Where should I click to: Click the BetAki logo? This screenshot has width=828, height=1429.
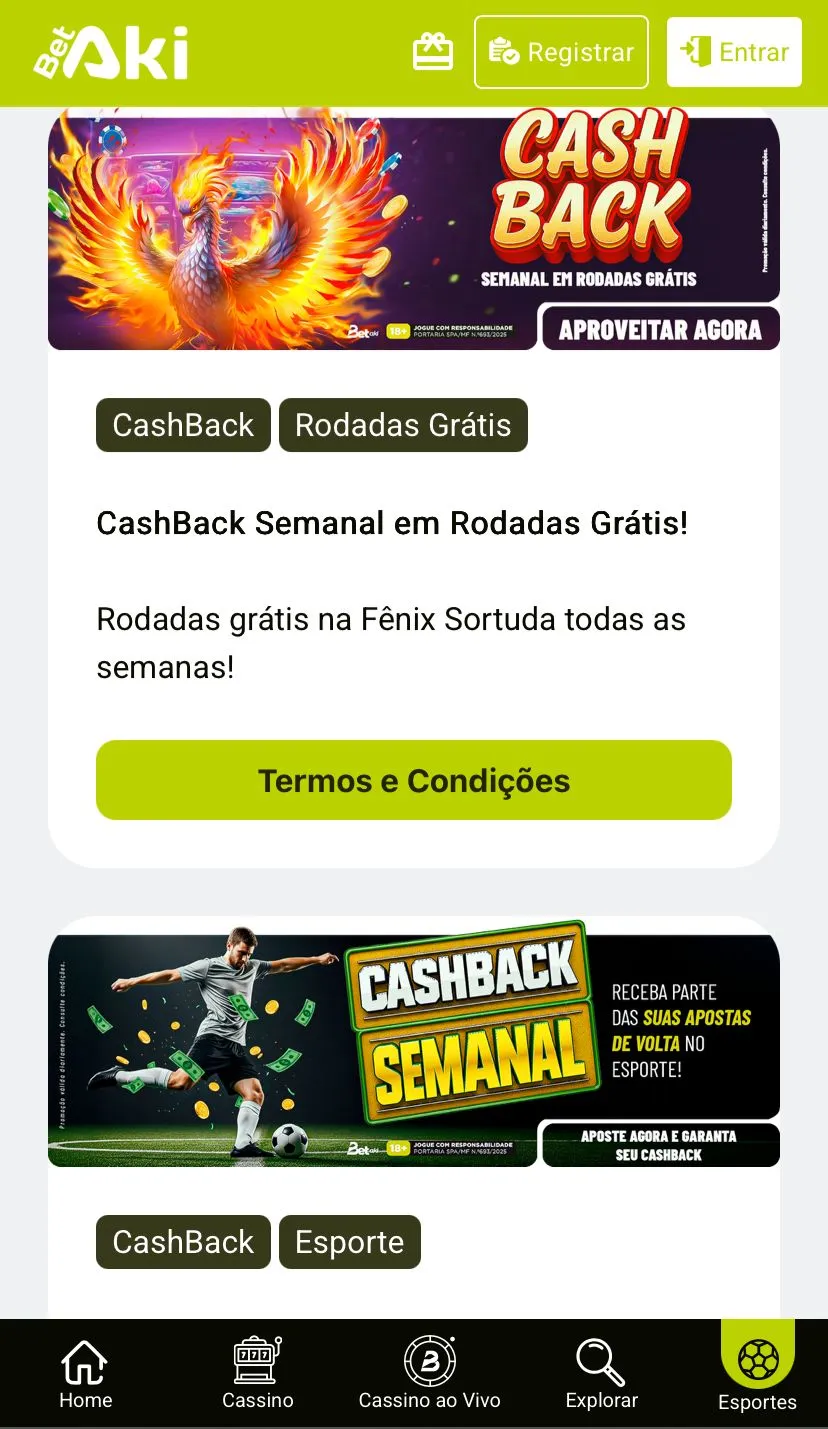click(110, 52)
